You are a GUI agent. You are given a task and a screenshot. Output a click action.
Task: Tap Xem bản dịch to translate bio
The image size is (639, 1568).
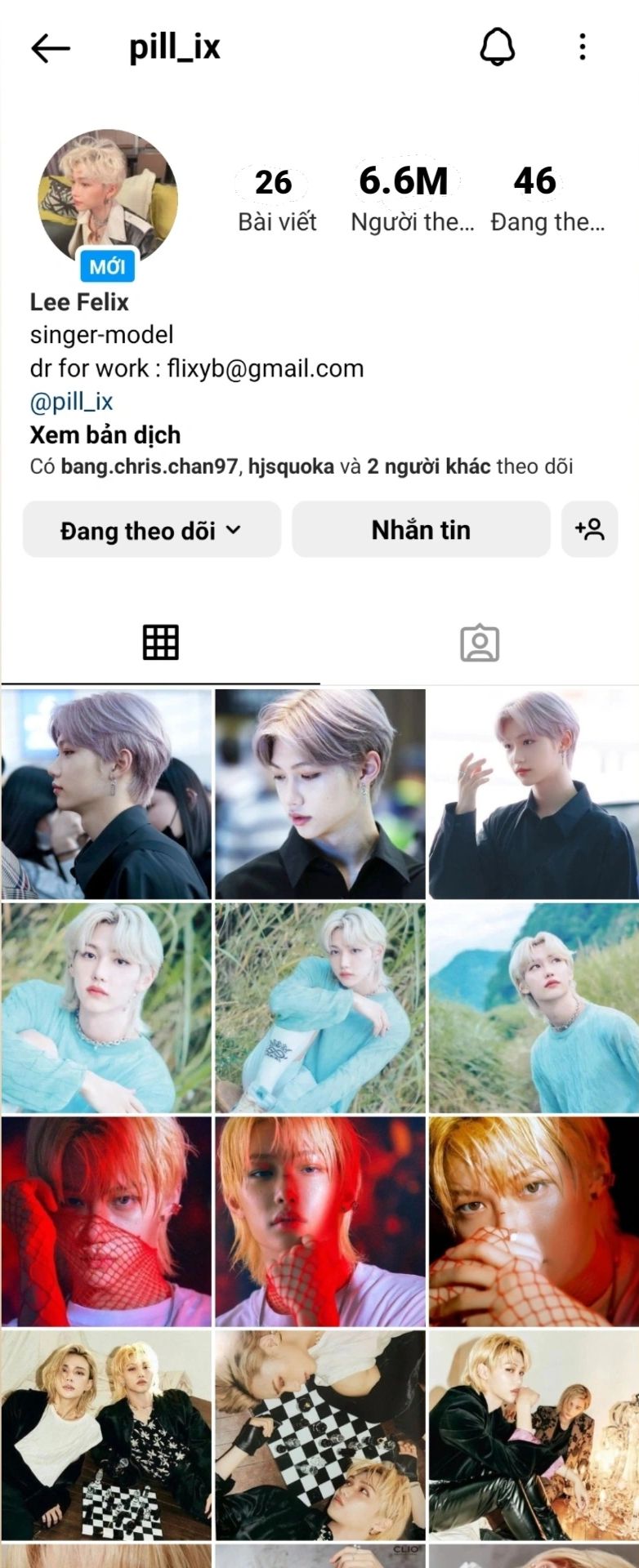tap(105, 434)
